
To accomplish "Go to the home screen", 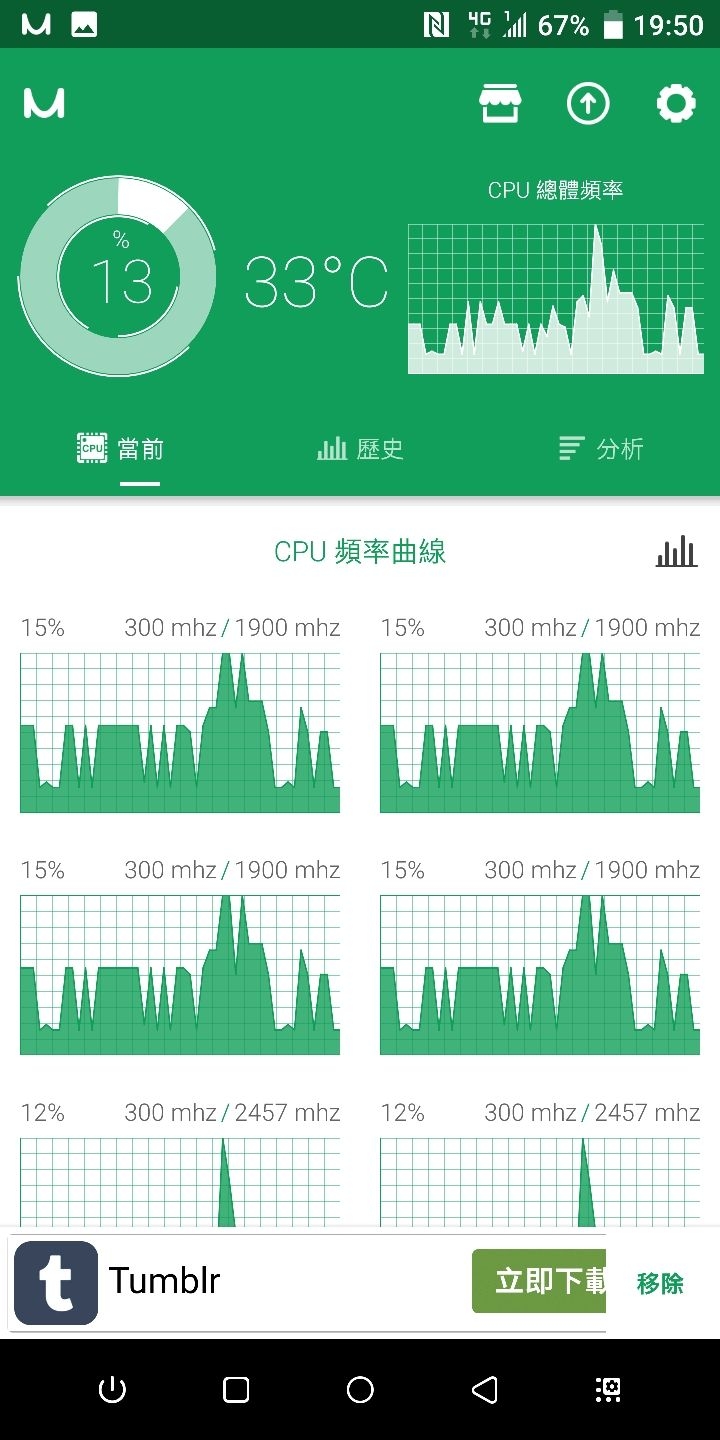I will [360, 1389].
